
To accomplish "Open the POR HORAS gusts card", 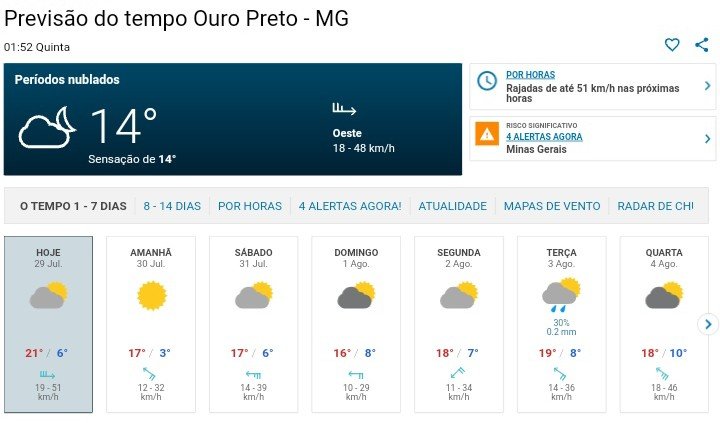I will tap(592, 86).
